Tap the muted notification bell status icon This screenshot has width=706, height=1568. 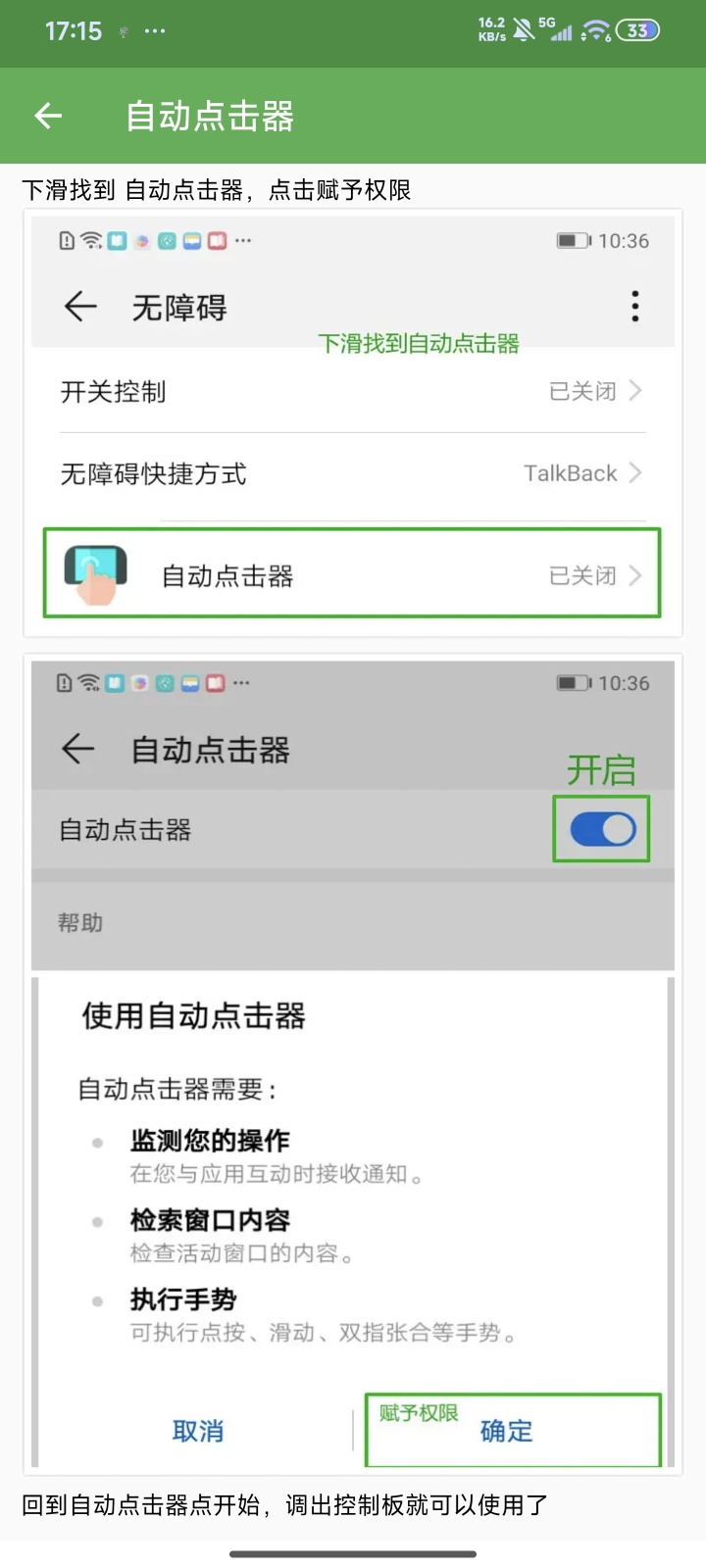click(x=522, y=29)
